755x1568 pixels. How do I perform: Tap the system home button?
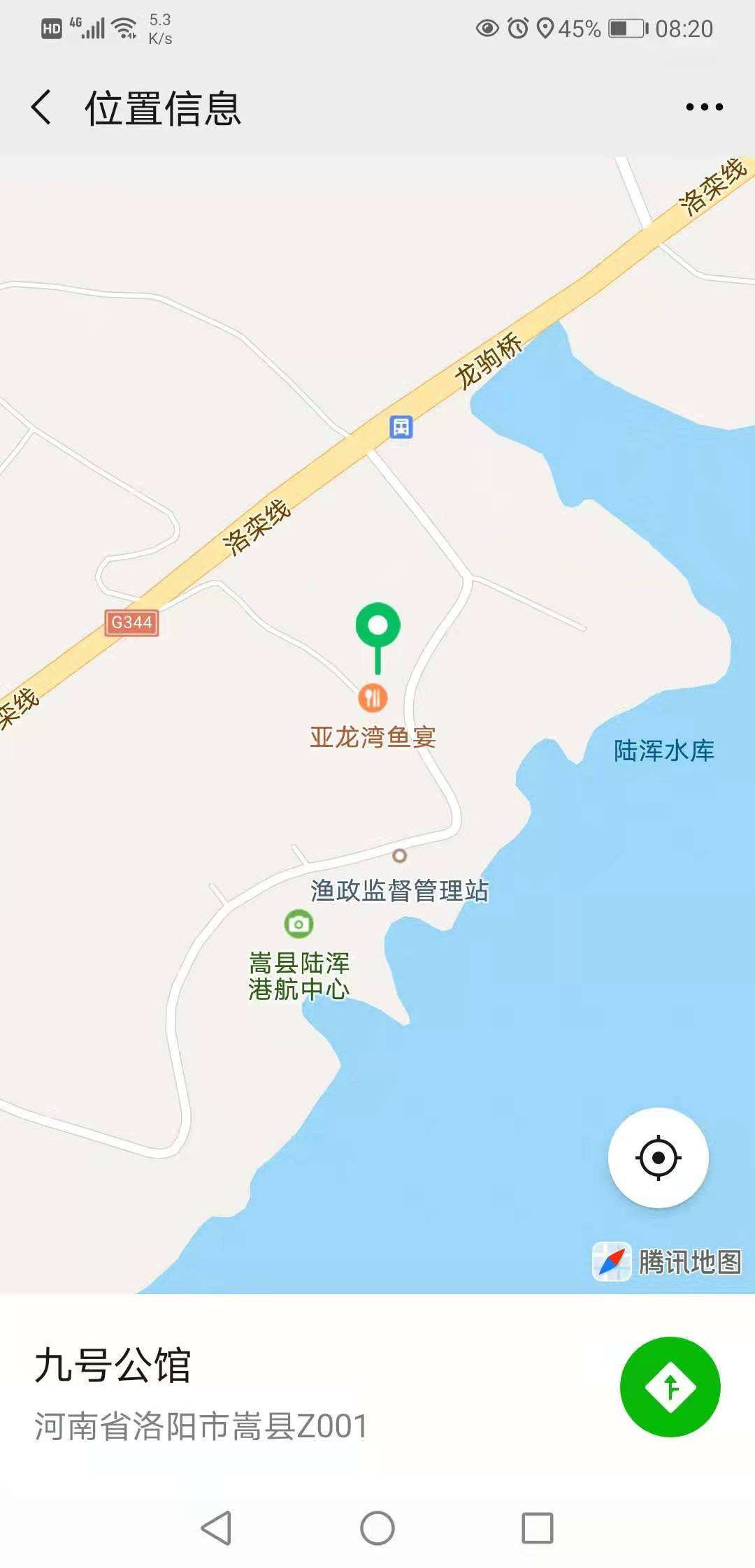377,1528
